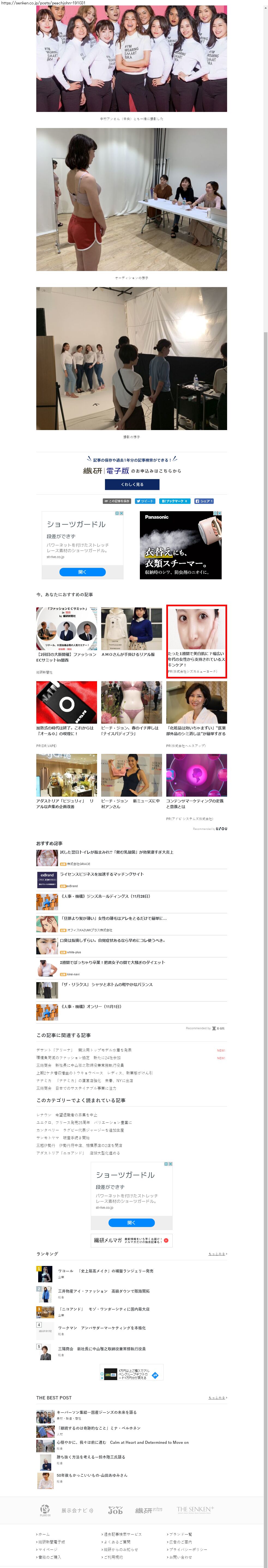Viewport: 268px width, 1568px height.
Task: Open ranking article about ワークマン アンバサダーマーケティング
Action: [x=102, y=1328]
